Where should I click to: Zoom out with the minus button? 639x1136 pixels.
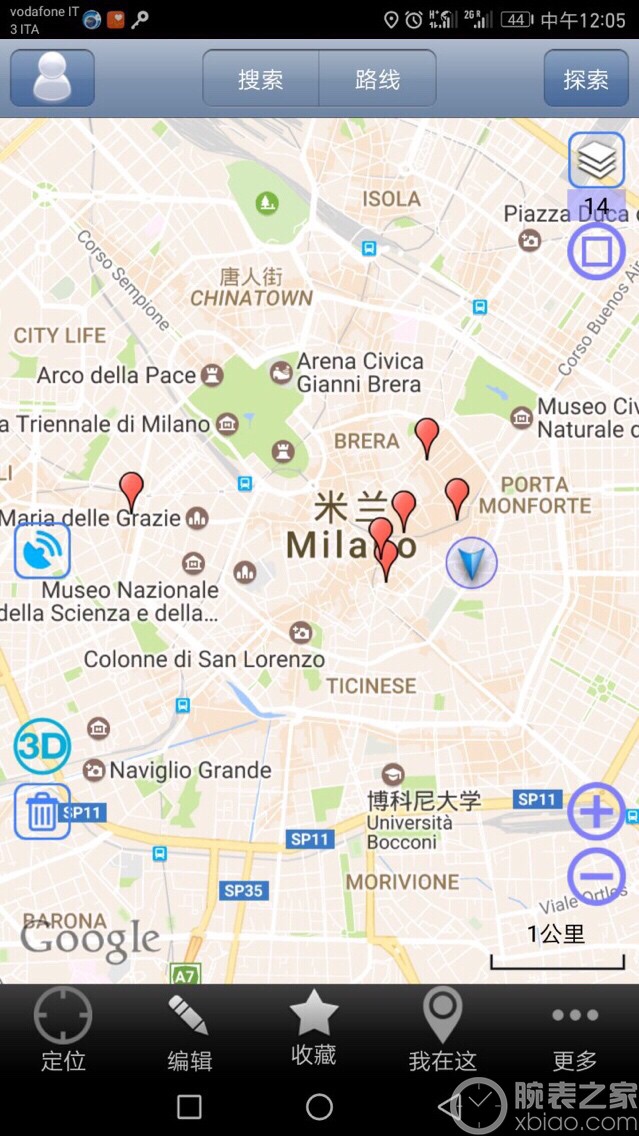click(x=596, y=876)
